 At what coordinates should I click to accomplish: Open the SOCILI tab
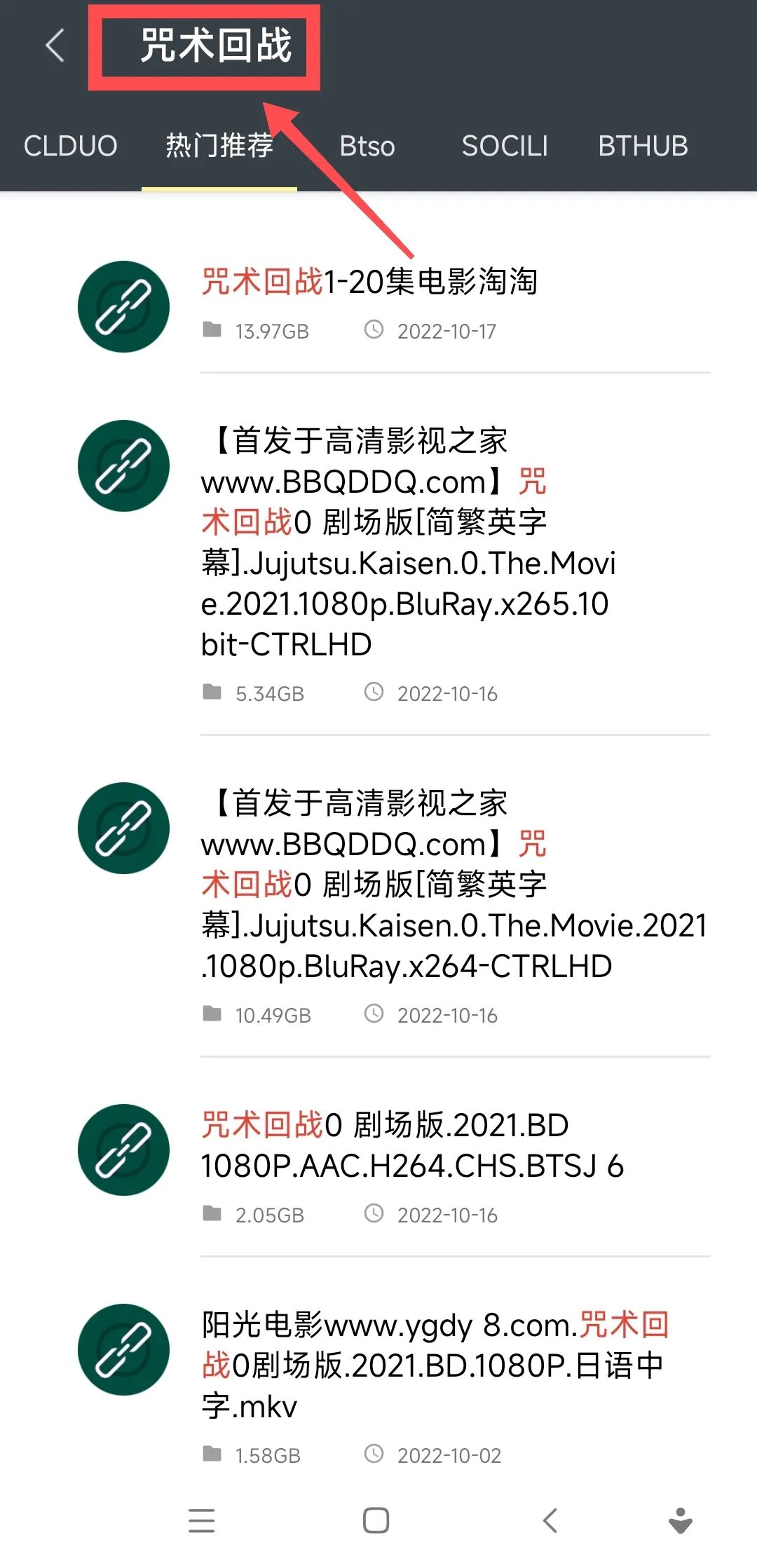(505, 146)
